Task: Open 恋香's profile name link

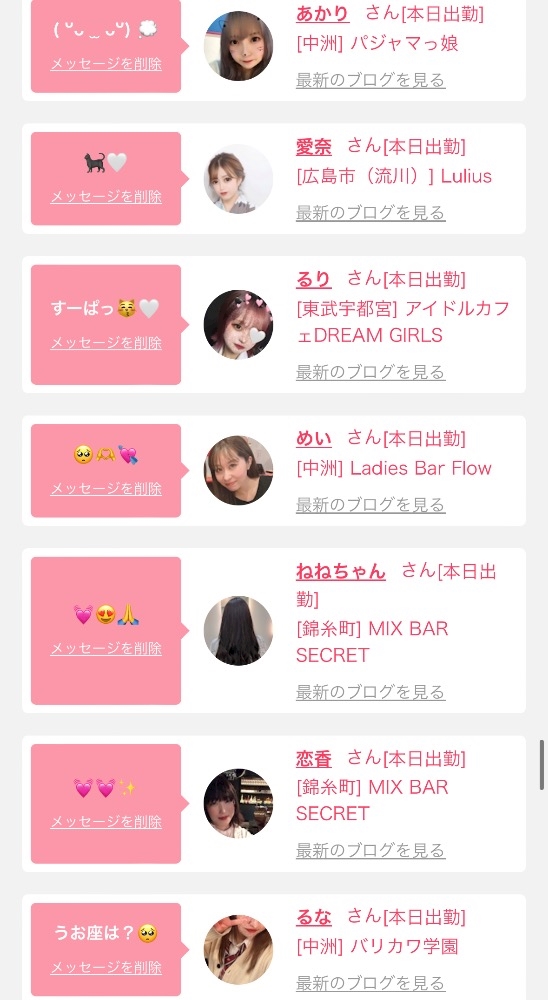Action: coord(313,759)
